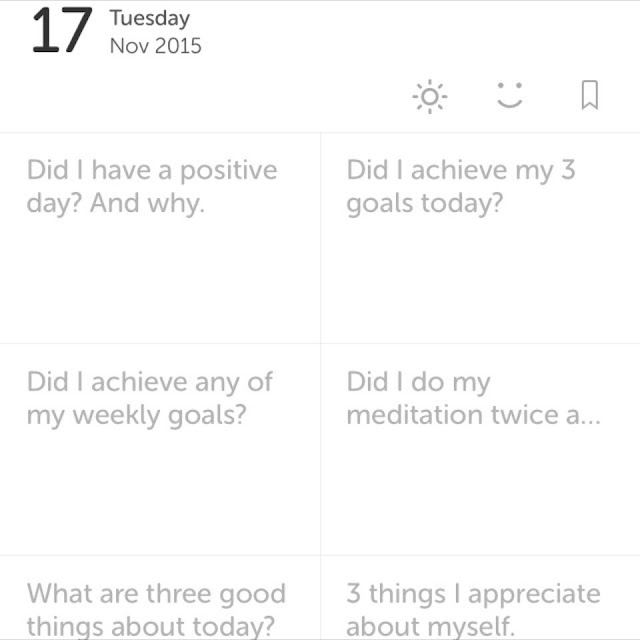Write in the weekly goals prompt
The image size is (640, 640).
coord(160,450)
